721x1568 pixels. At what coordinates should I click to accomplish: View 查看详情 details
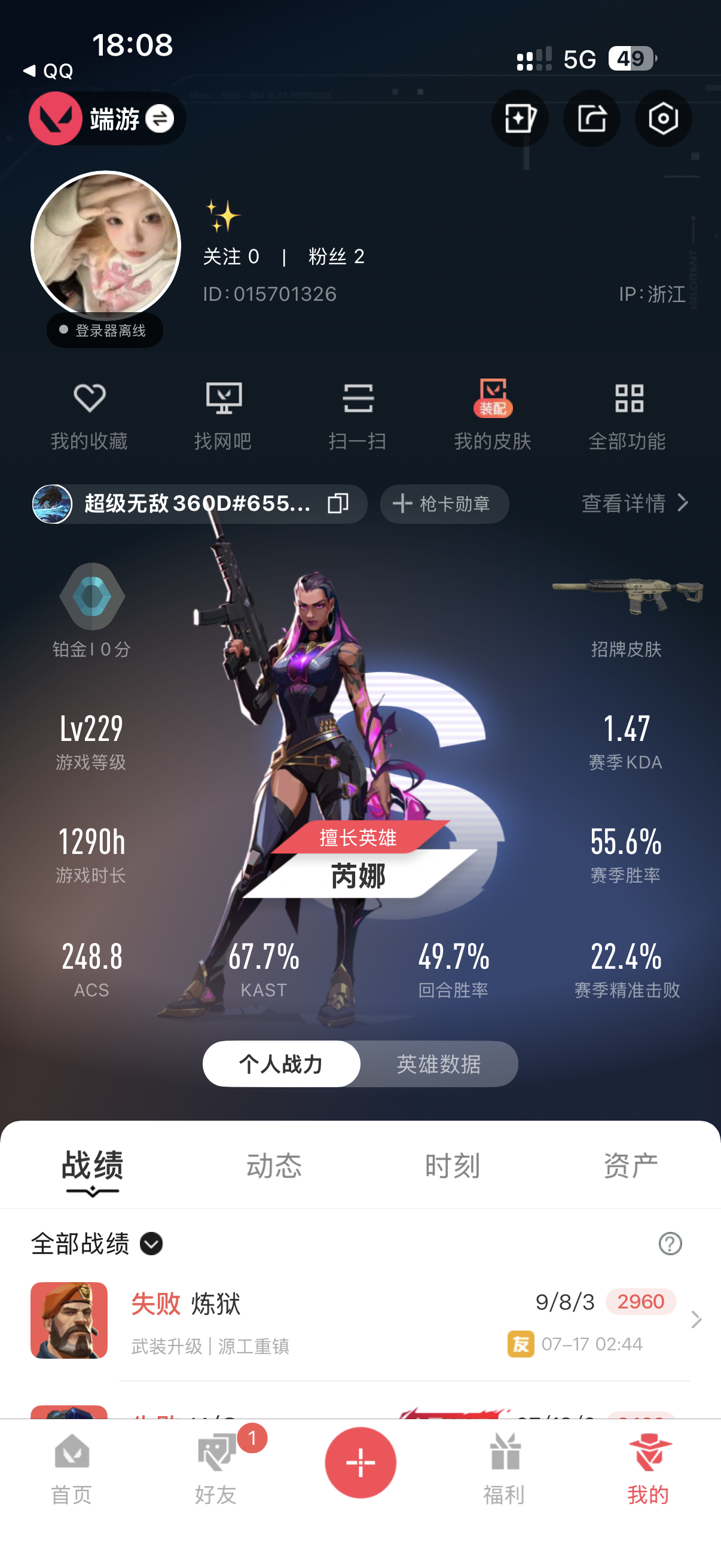636,504
